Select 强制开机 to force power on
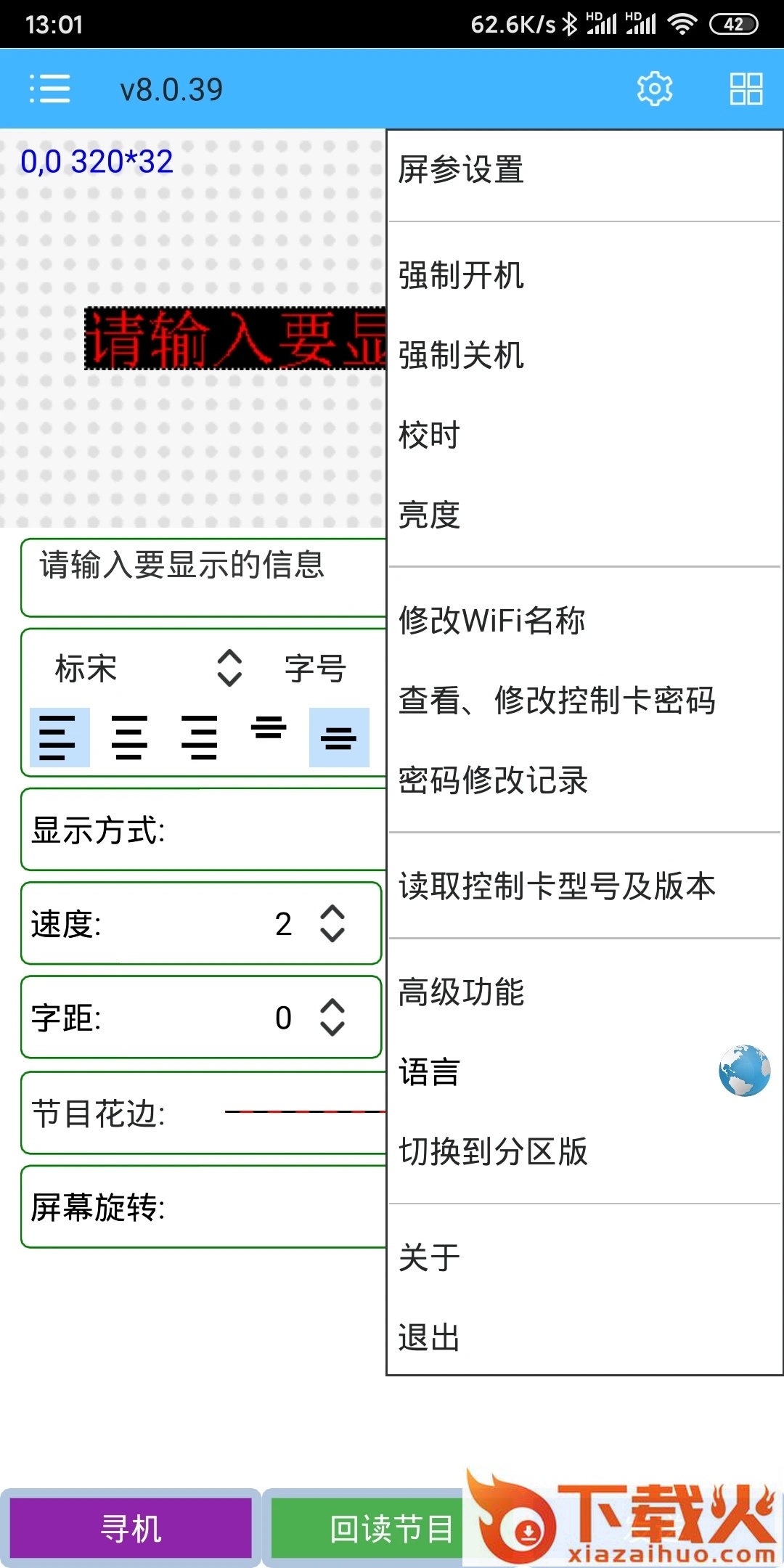Screen dimensions: 784x1568 click(584, 276)
